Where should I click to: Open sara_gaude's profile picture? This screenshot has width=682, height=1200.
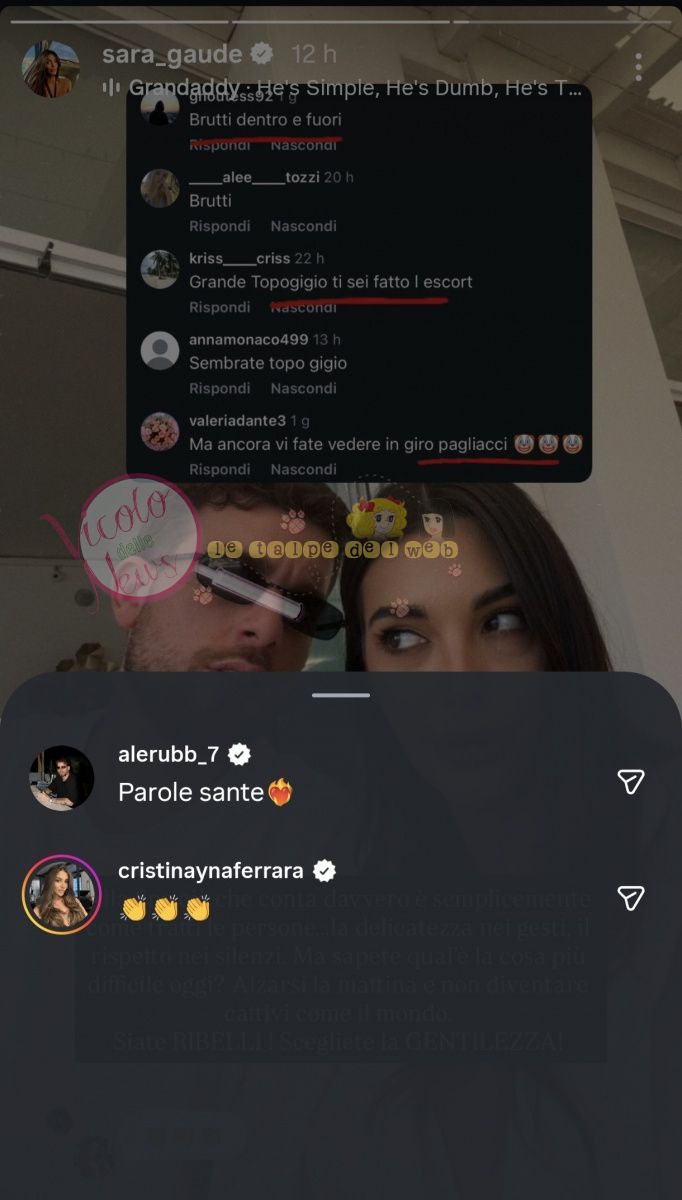click(51, 69)
